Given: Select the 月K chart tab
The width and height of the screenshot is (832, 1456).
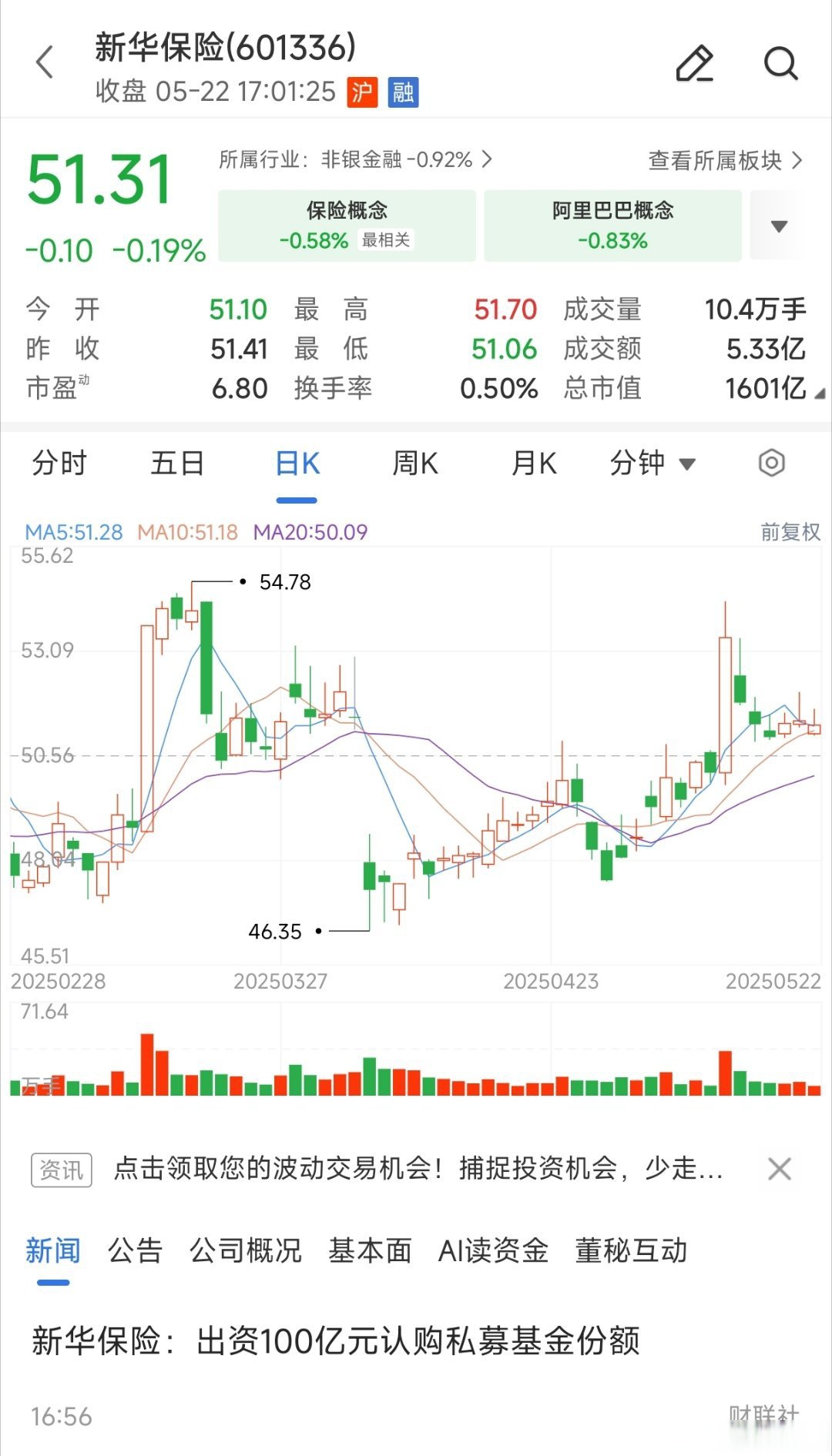Looking at the screenshot, I should [x=534, y=464].
